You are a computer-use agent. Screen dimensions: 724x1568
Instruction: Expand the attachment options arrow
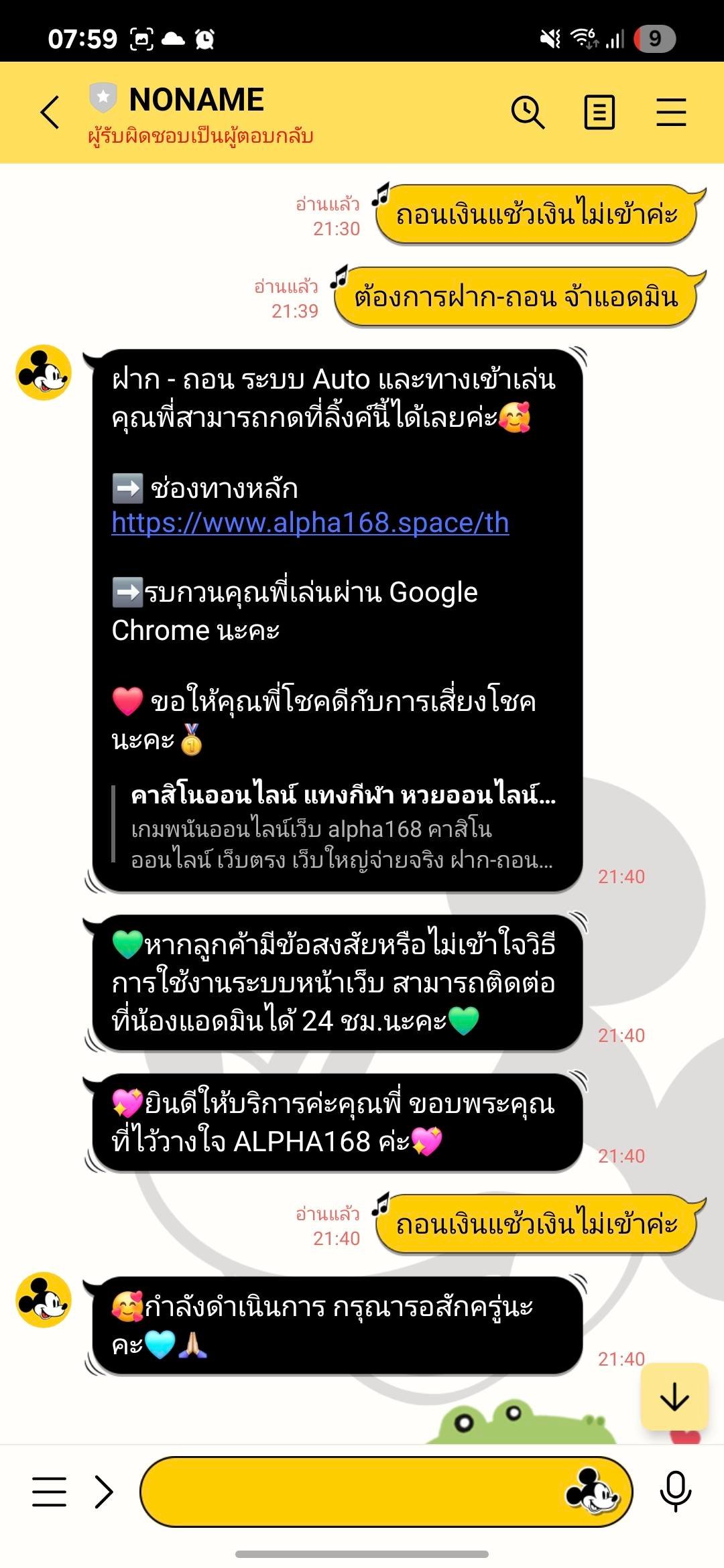coord(104,1492)
